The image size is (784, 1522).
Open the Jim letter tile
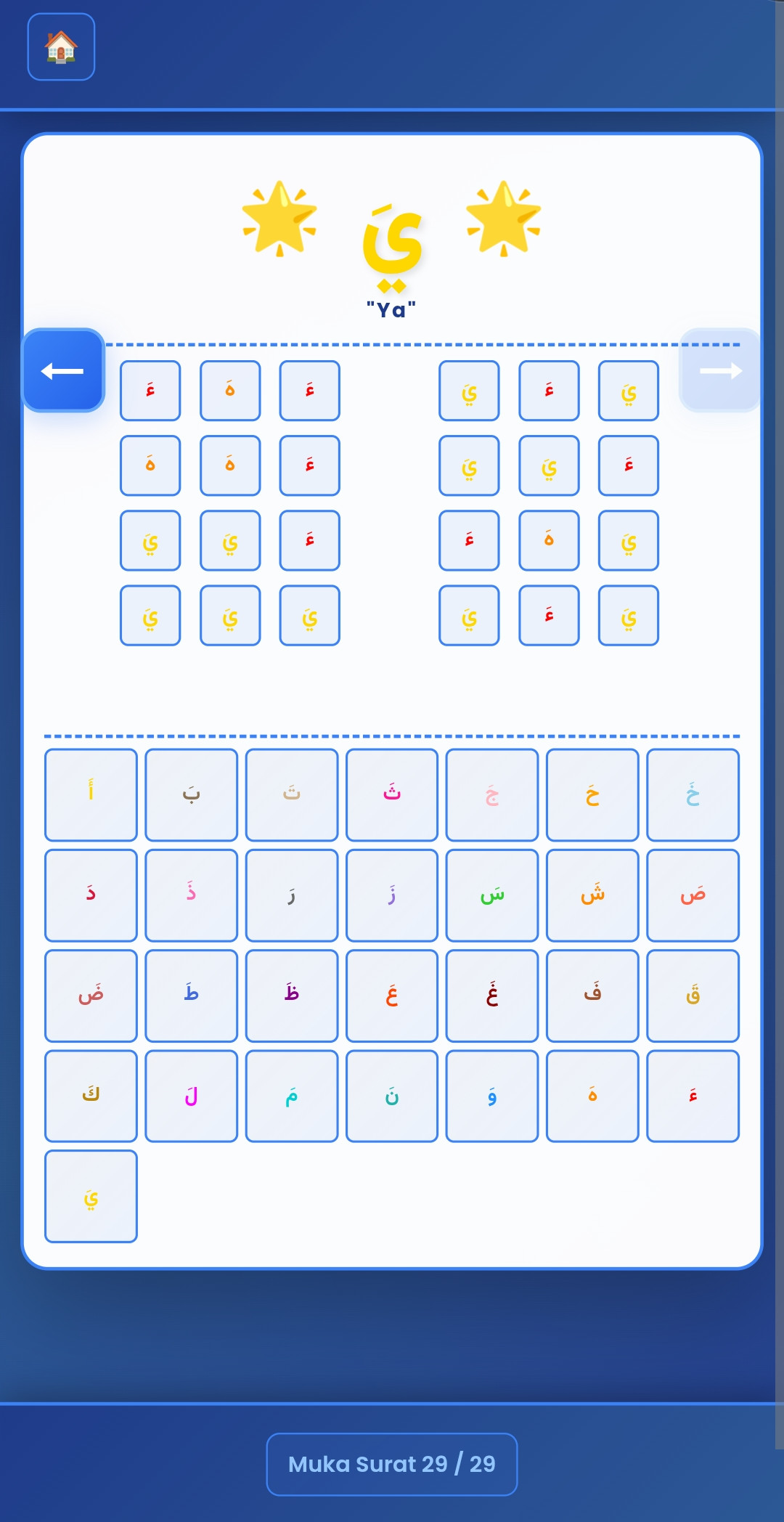click(492, 795)
